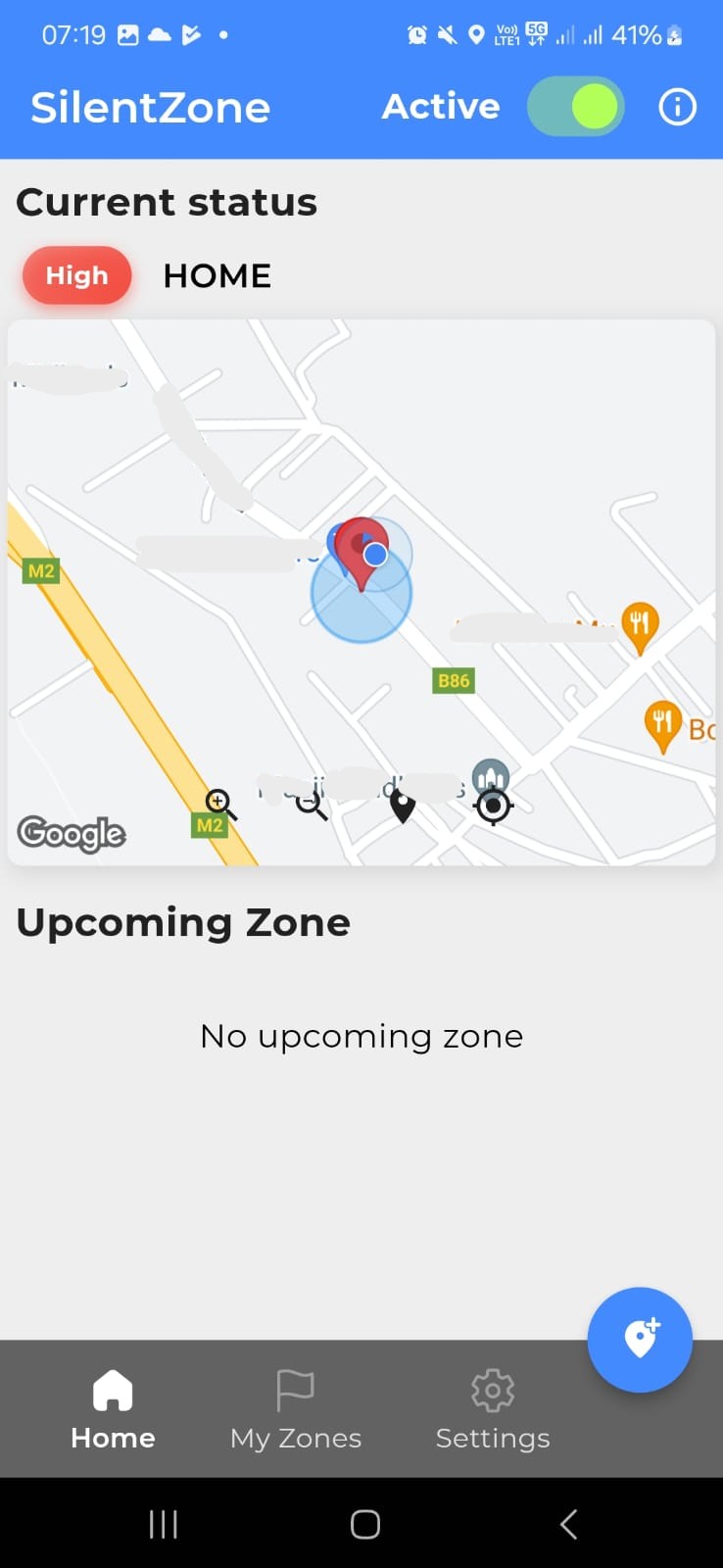723x1568 pixels.
Task: Zoom in on the map
Action: 220,805
